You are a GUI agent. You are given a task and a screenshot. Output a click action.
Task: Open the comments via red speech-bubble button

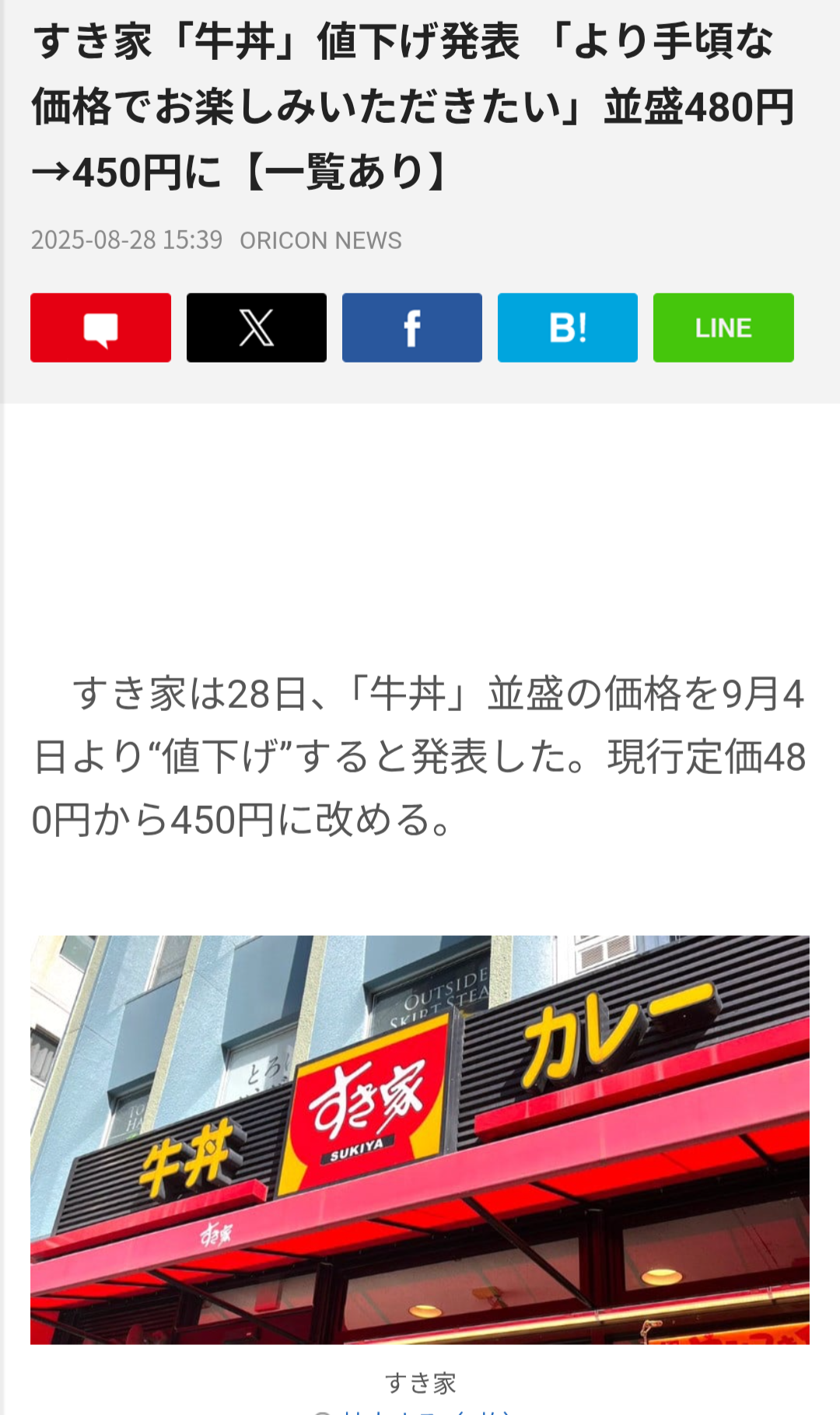[100, 327]
